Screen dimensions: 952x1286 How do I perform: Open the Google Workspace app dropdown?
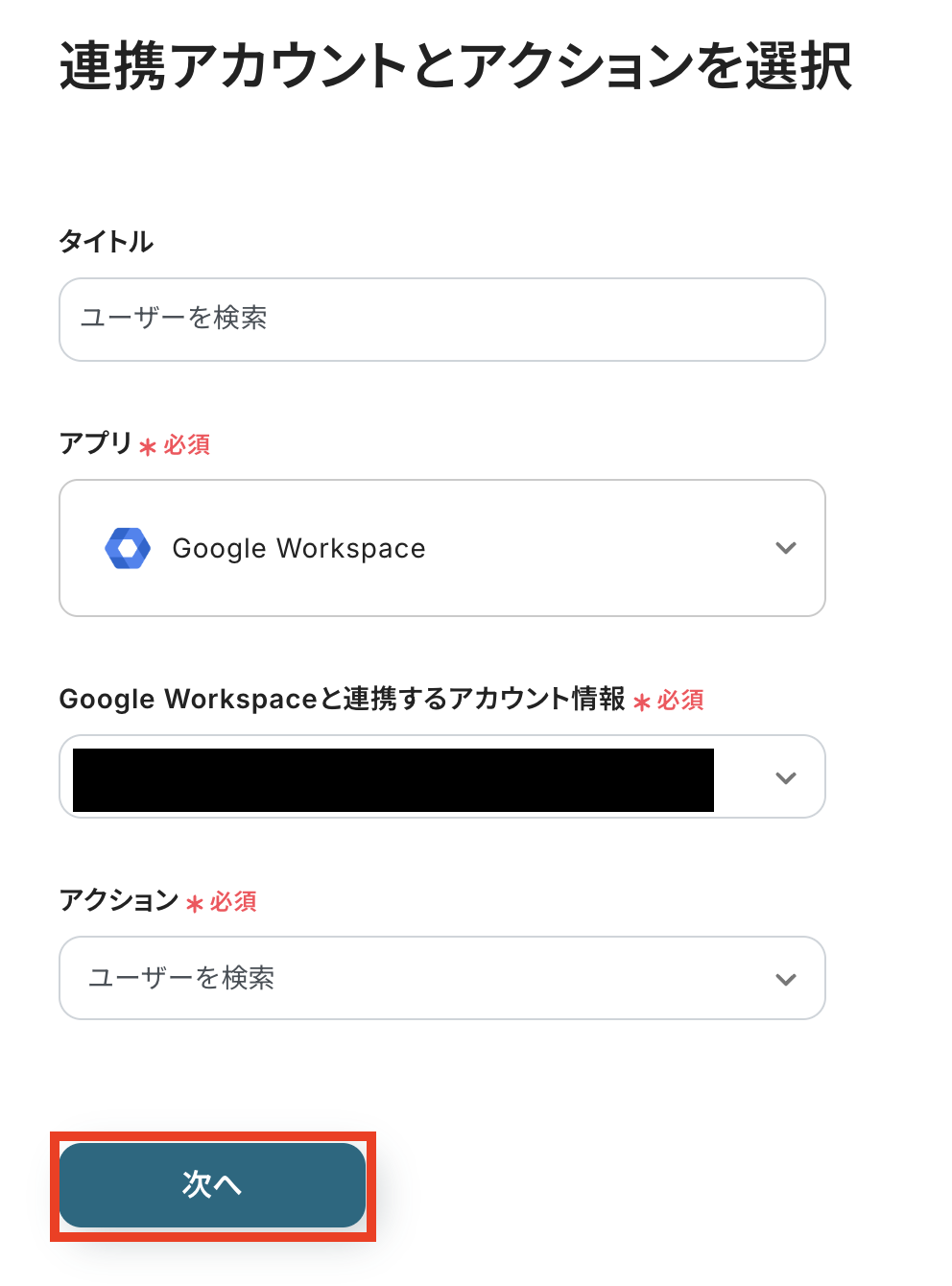tap(441, 548)
